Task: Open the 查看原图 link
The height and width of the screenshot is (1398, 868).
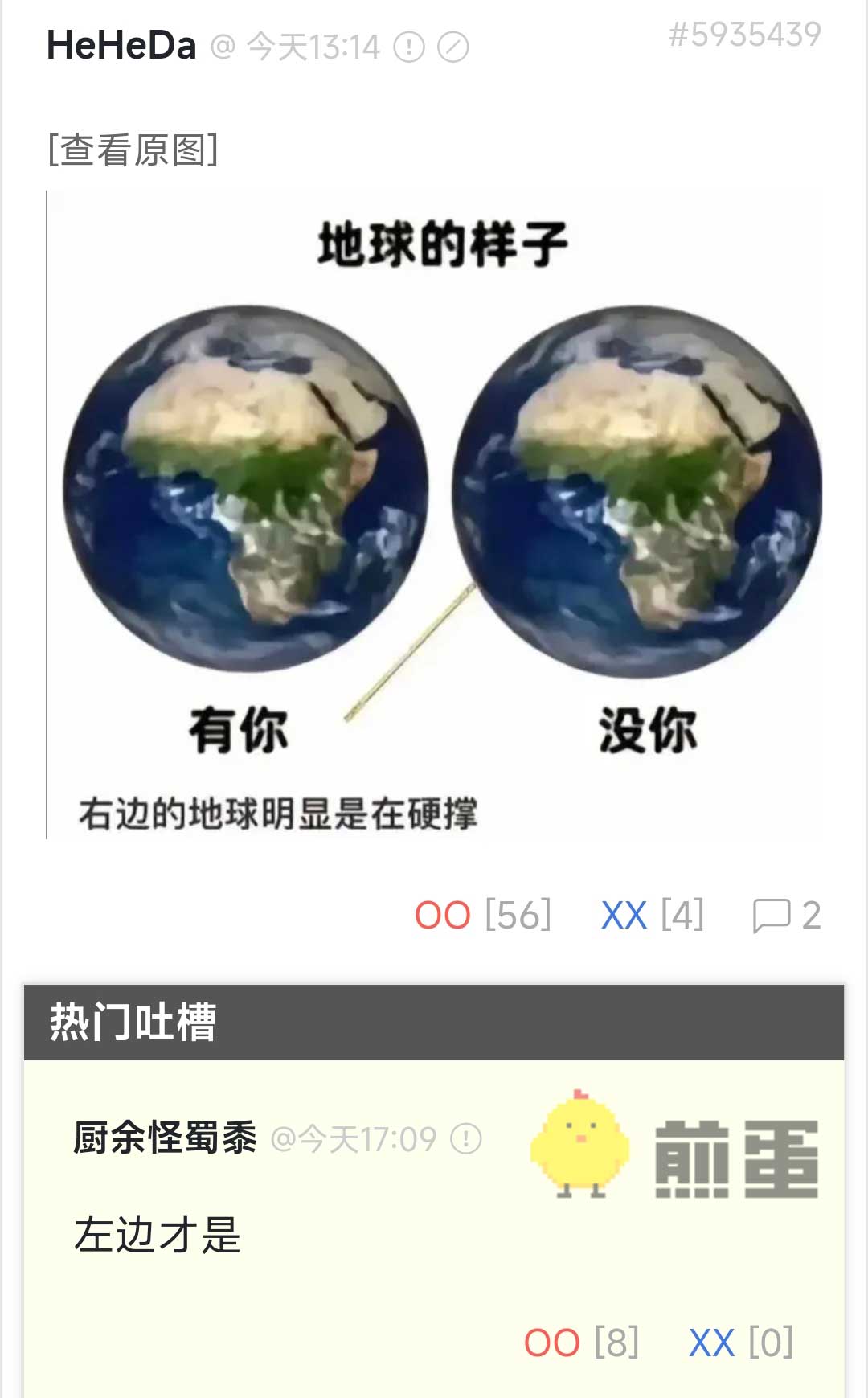Action: pyautogui.click(x=133, y=150)
